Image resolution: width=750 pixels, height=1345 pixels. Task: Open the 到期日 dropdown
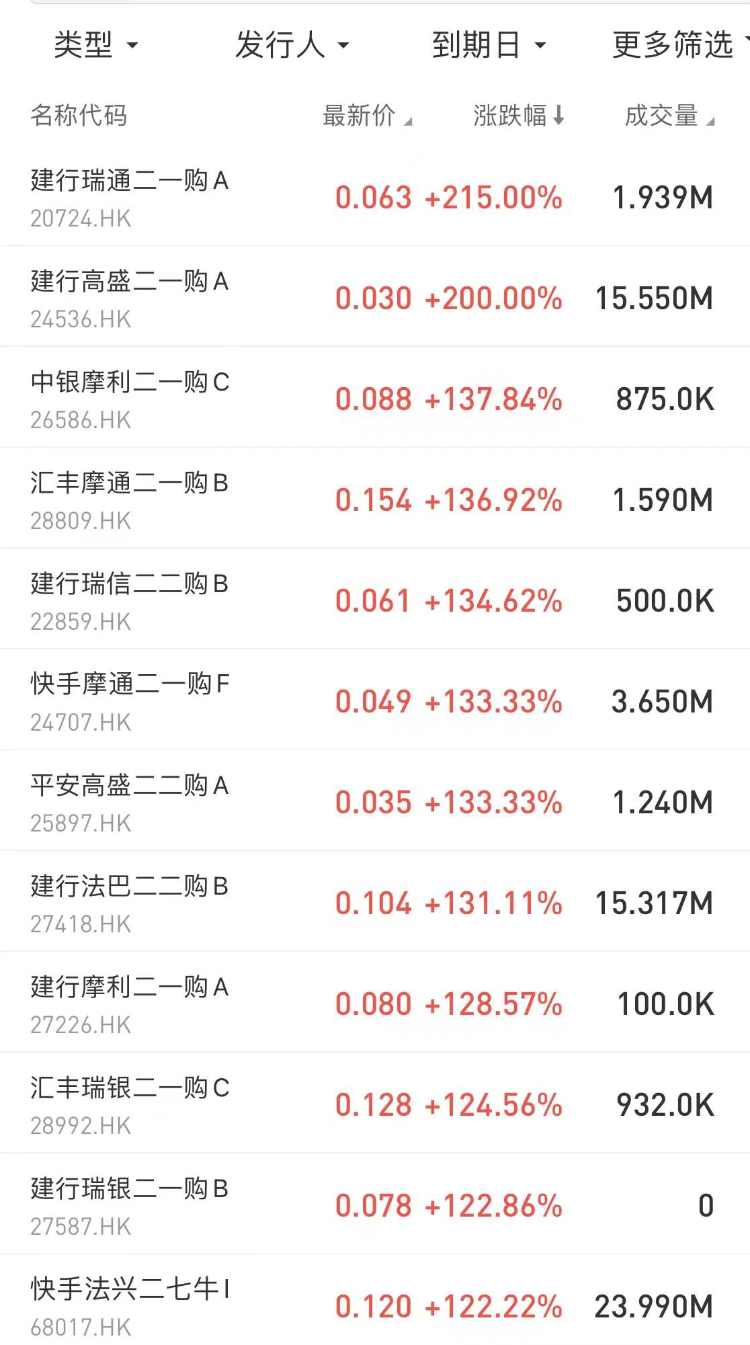click(x=489, y=45)
